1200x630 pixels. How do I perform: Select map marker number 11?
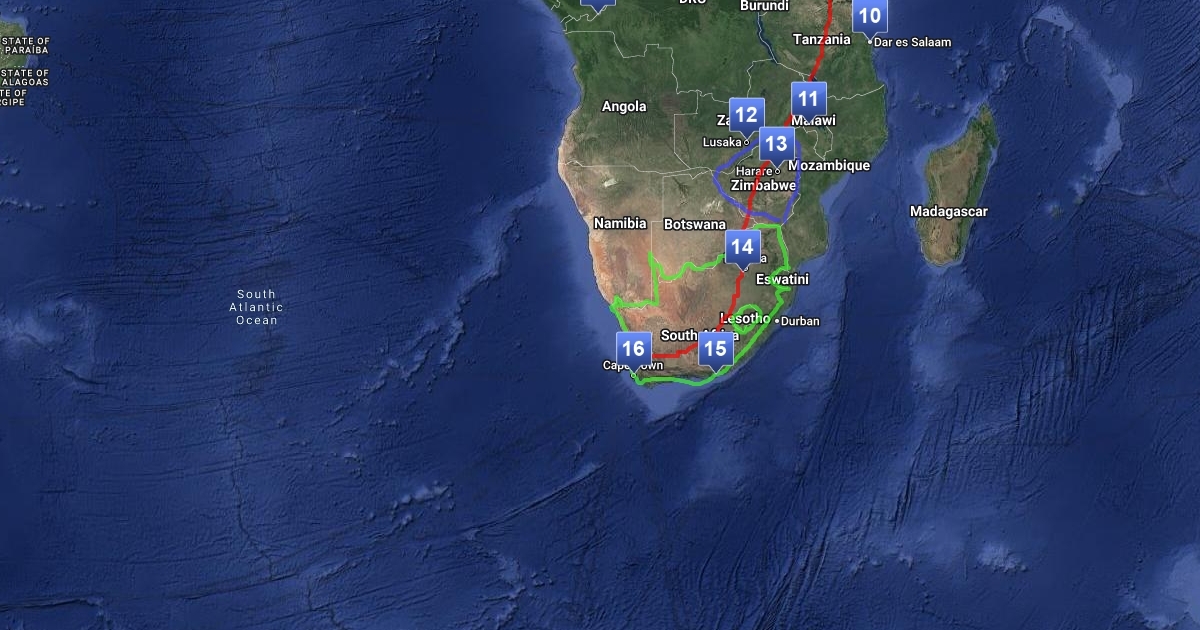pos(809,99)
